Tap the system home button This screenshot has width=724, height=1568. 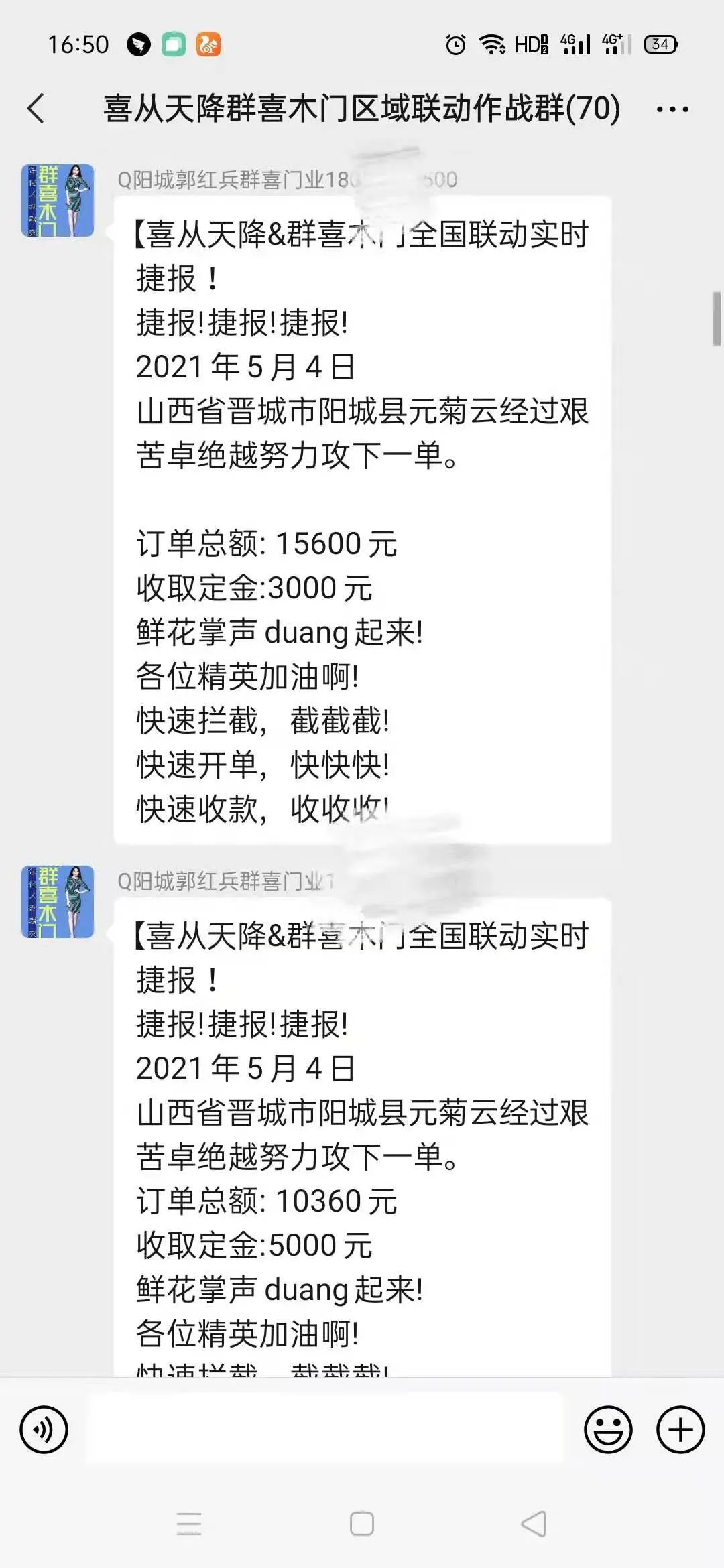pyautogui.click(x=362, y=1524)
